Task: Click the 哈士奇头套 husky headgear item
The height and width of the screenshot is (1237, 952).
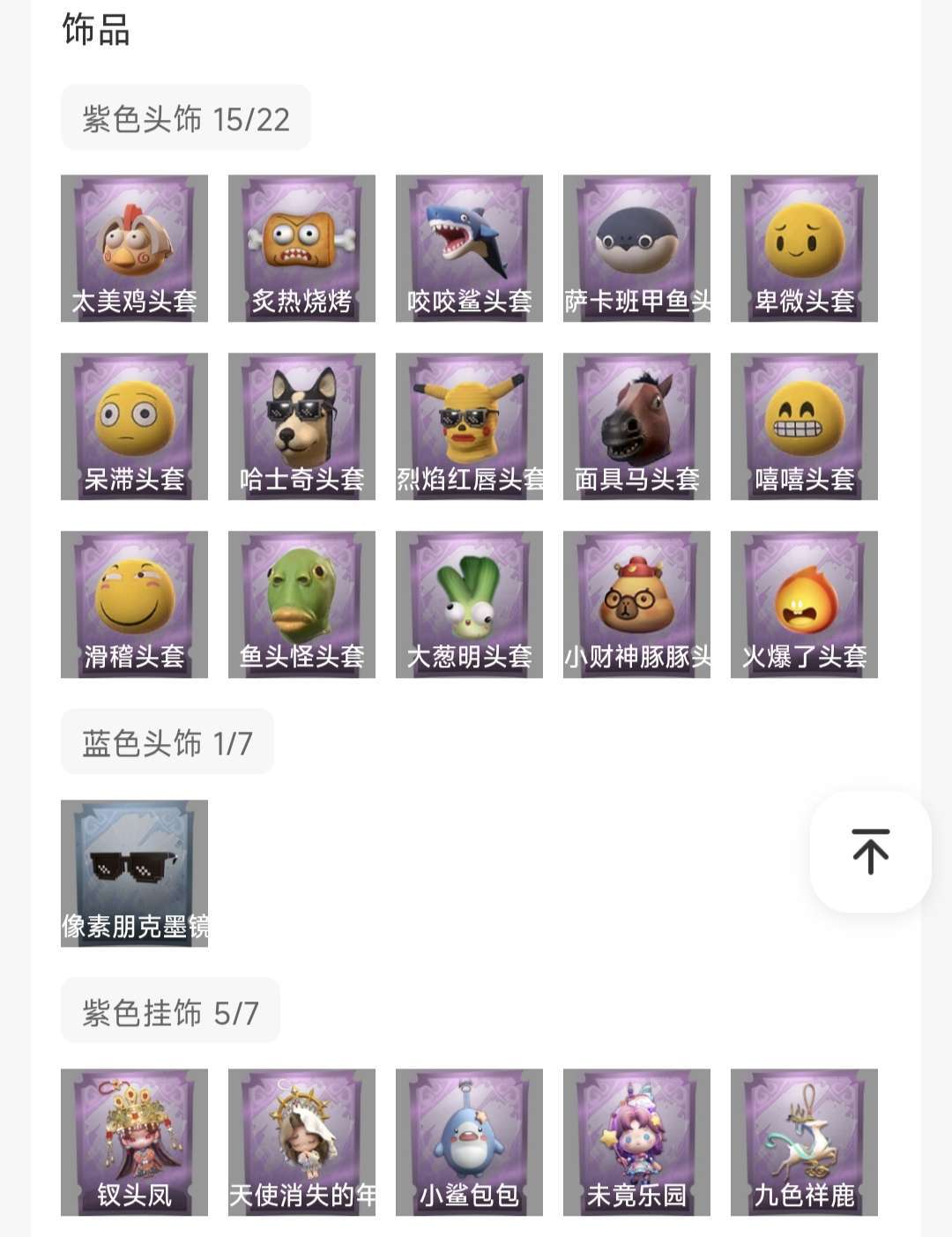Action: tap(300, 425)
